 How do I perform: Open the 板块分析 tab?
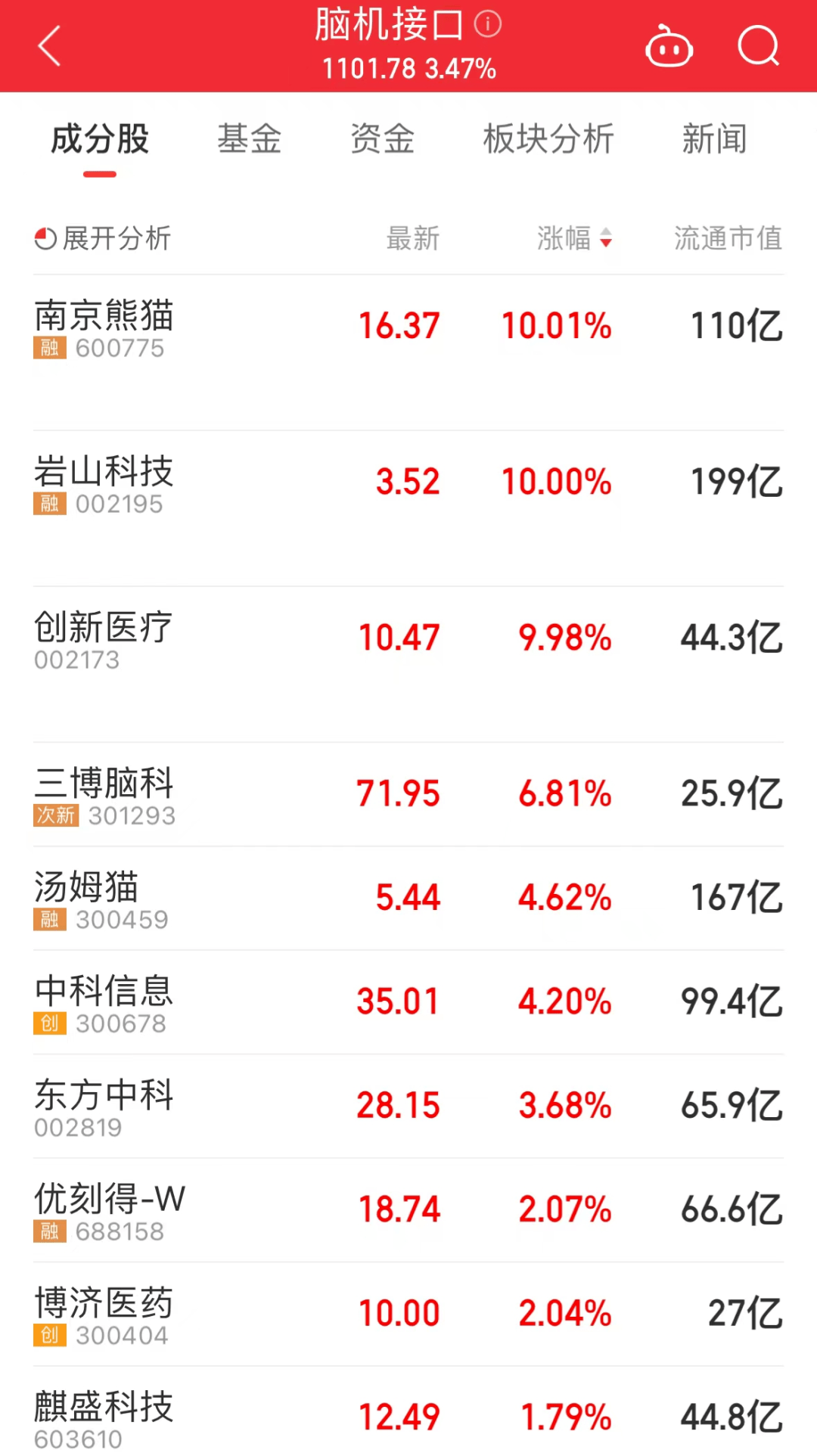[x=547, y=139]
